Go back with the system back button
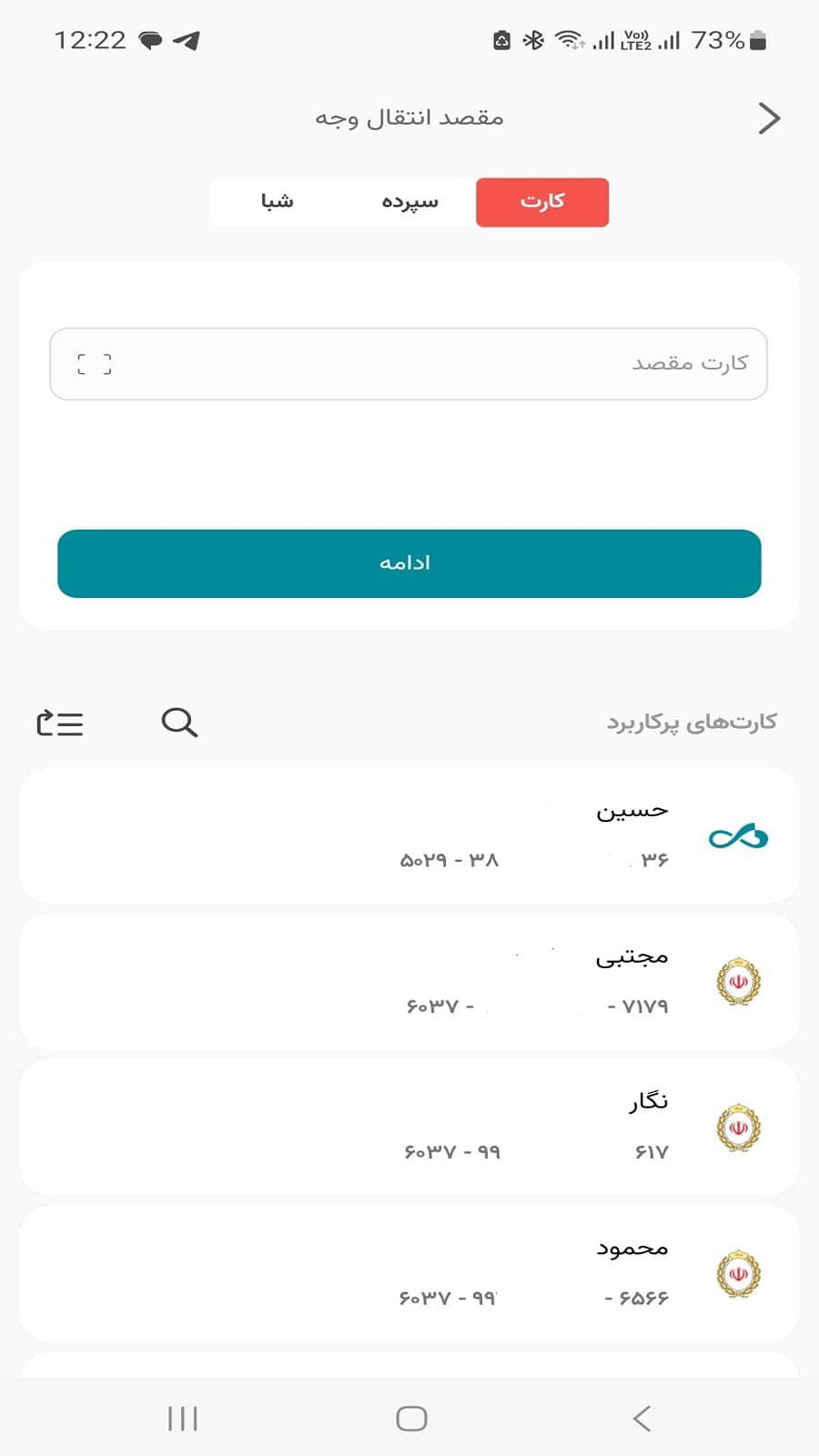The height and width of the screenshot is (1456, 819). [x=642, y=1418]
